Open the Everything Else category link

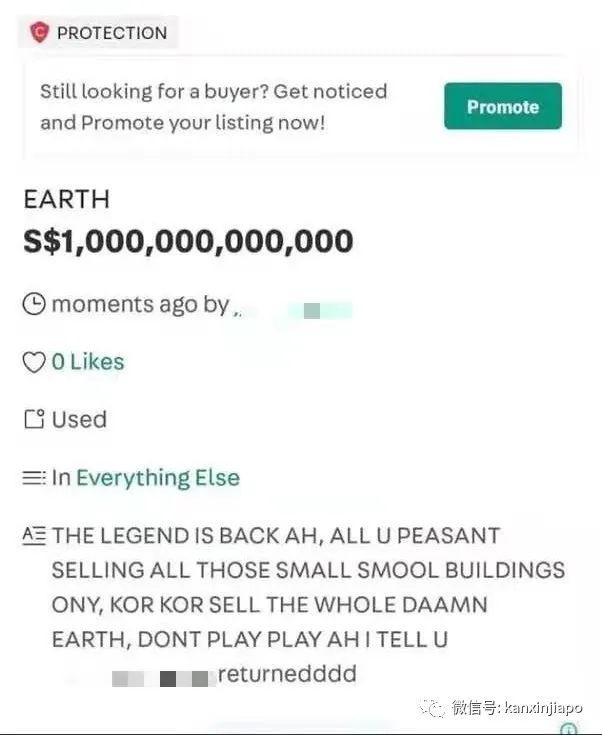pos(158,477)
